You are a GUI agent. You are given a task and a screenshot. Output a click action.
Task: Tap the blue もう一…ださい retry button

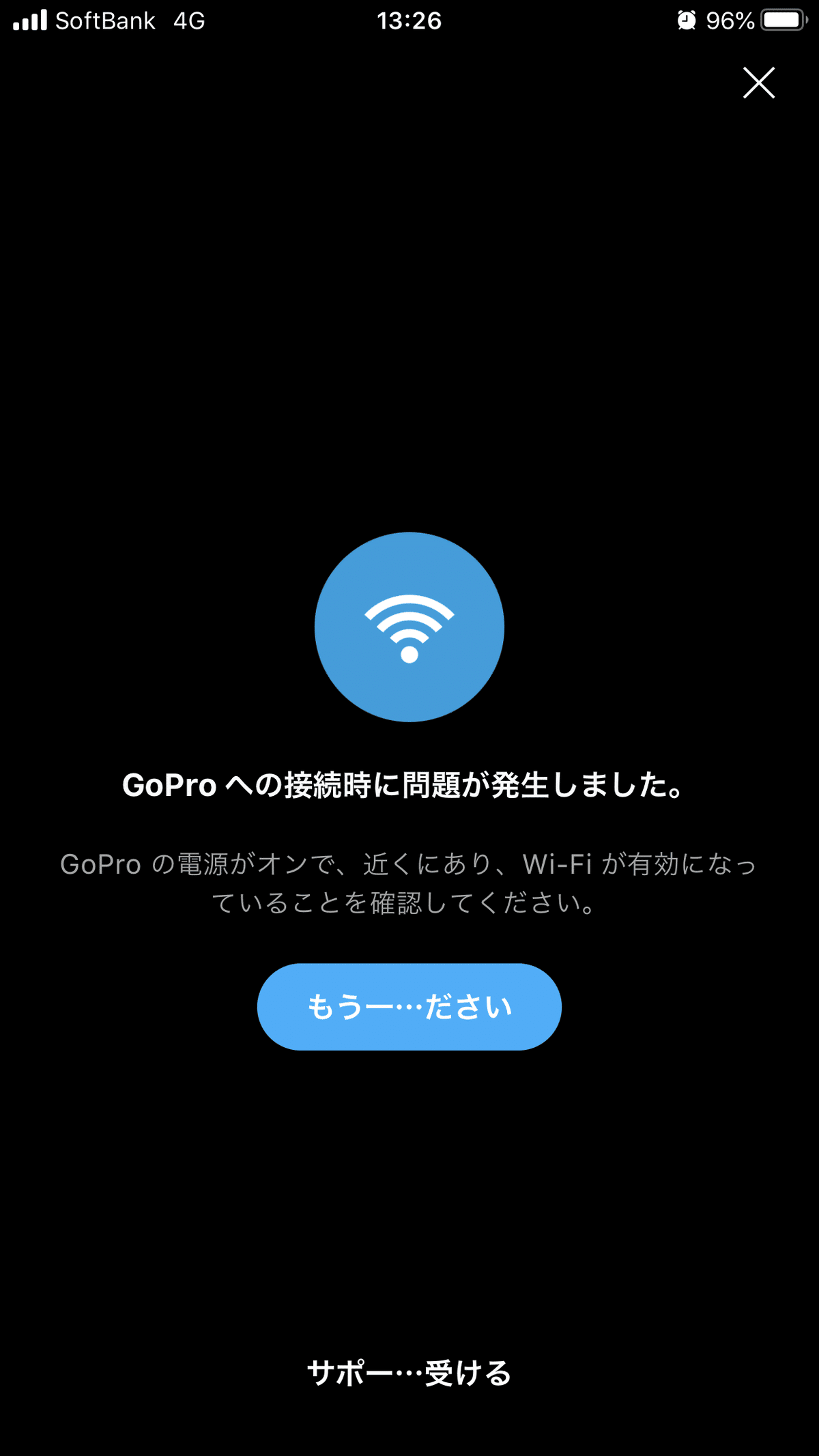click(x=409, y=1006)
